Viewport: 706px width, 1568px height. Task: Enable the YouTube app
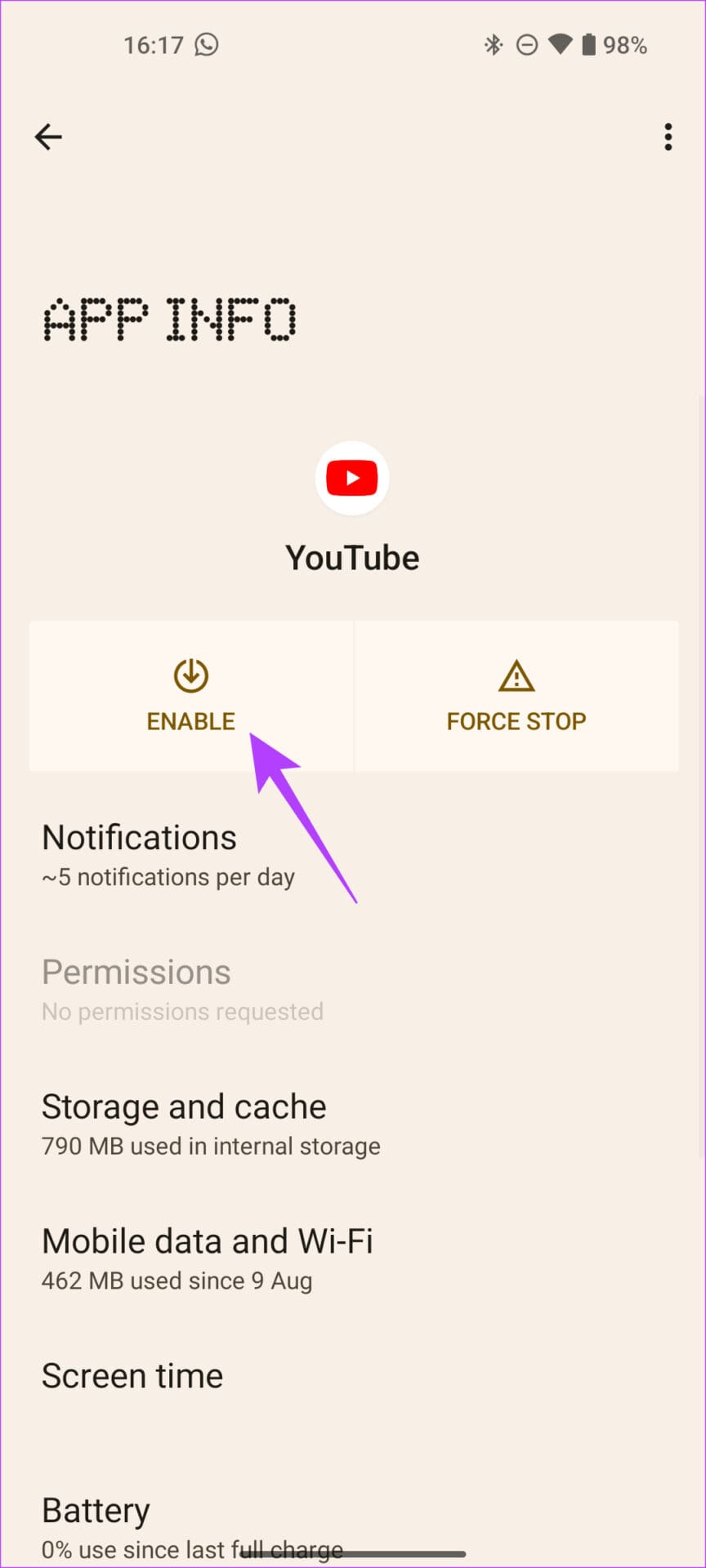tap(191, 696)
